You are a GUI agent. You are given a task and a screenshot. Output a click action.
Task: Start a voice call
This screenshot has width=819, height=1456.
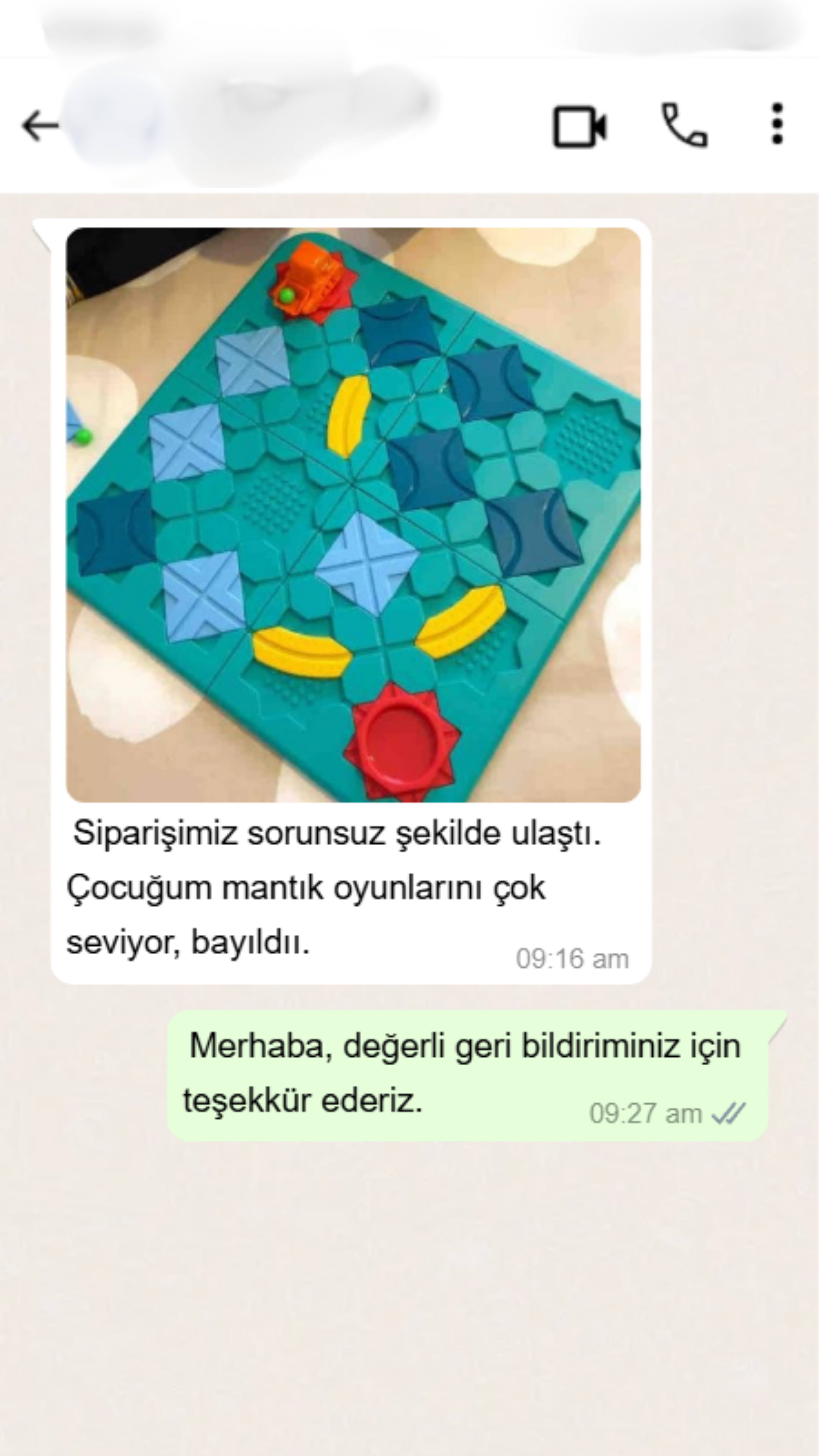[684, 125]
